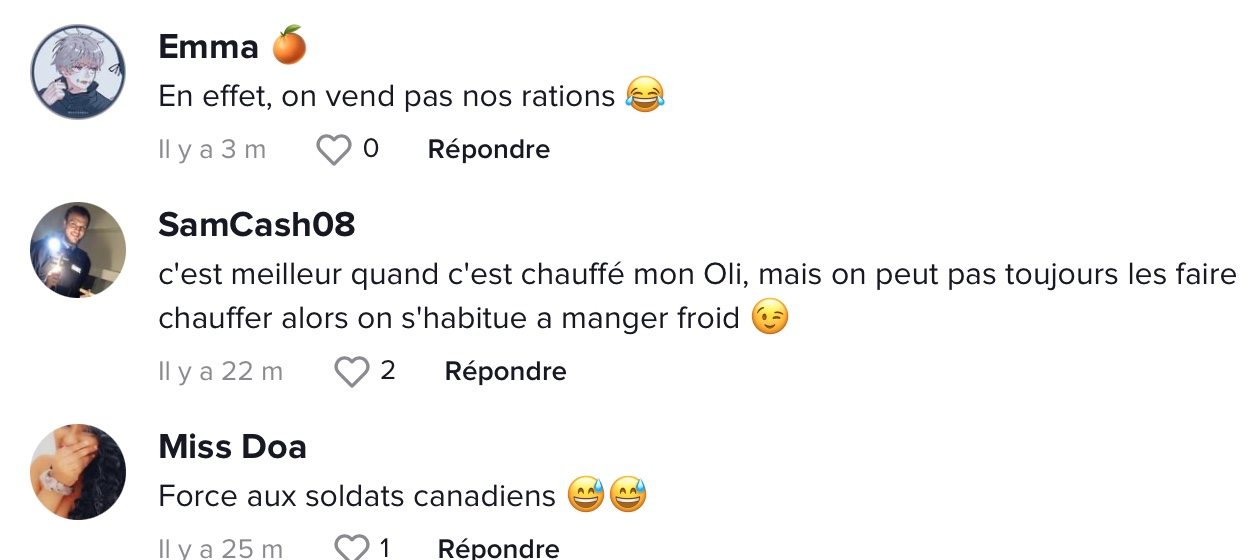
Task: Open the Emma username link
Action: 208,46
